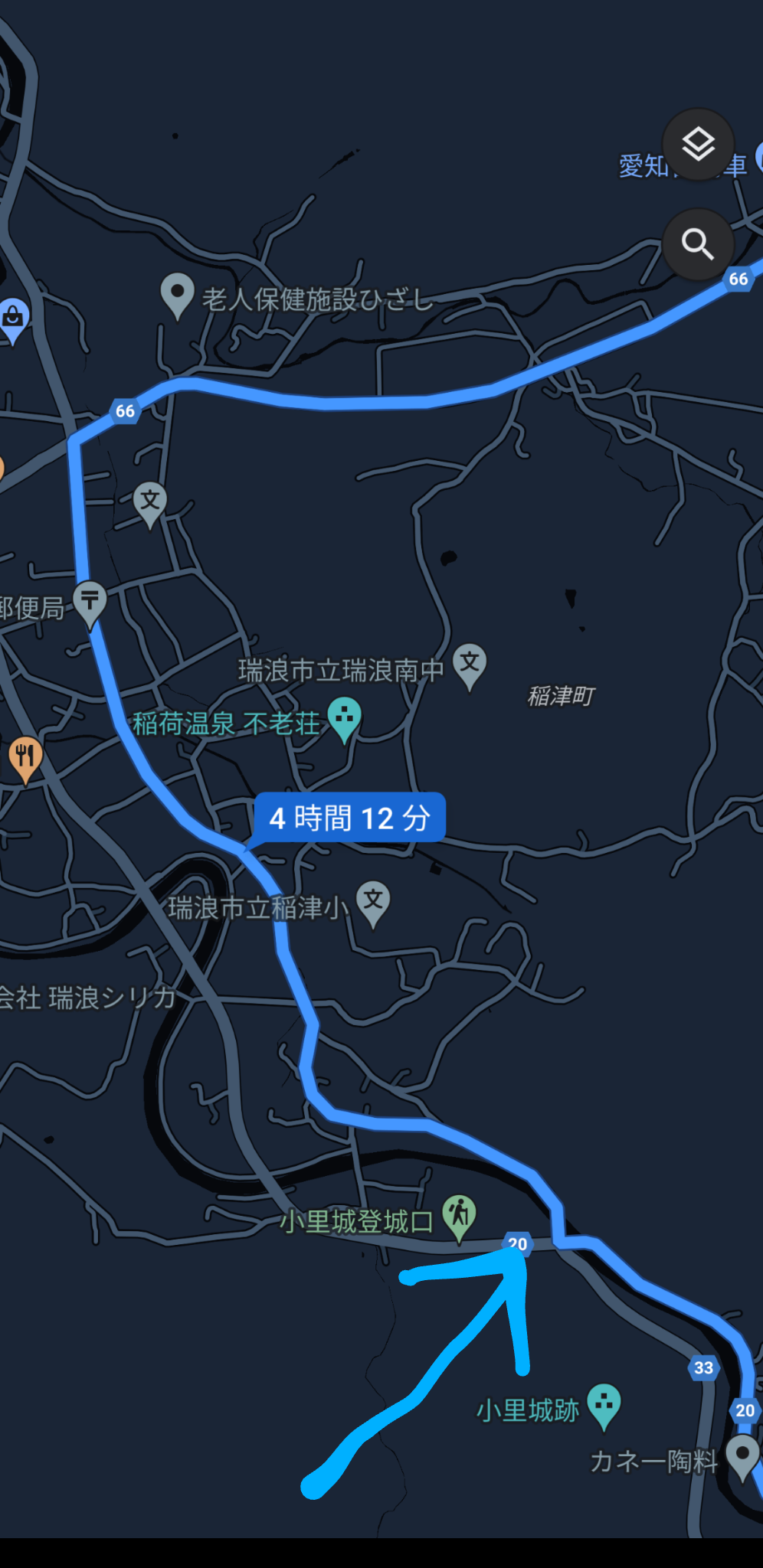Open the post office (郵便局) marker
The height and width of the screenshot is (1568, 763).
(x=90, y=602)
